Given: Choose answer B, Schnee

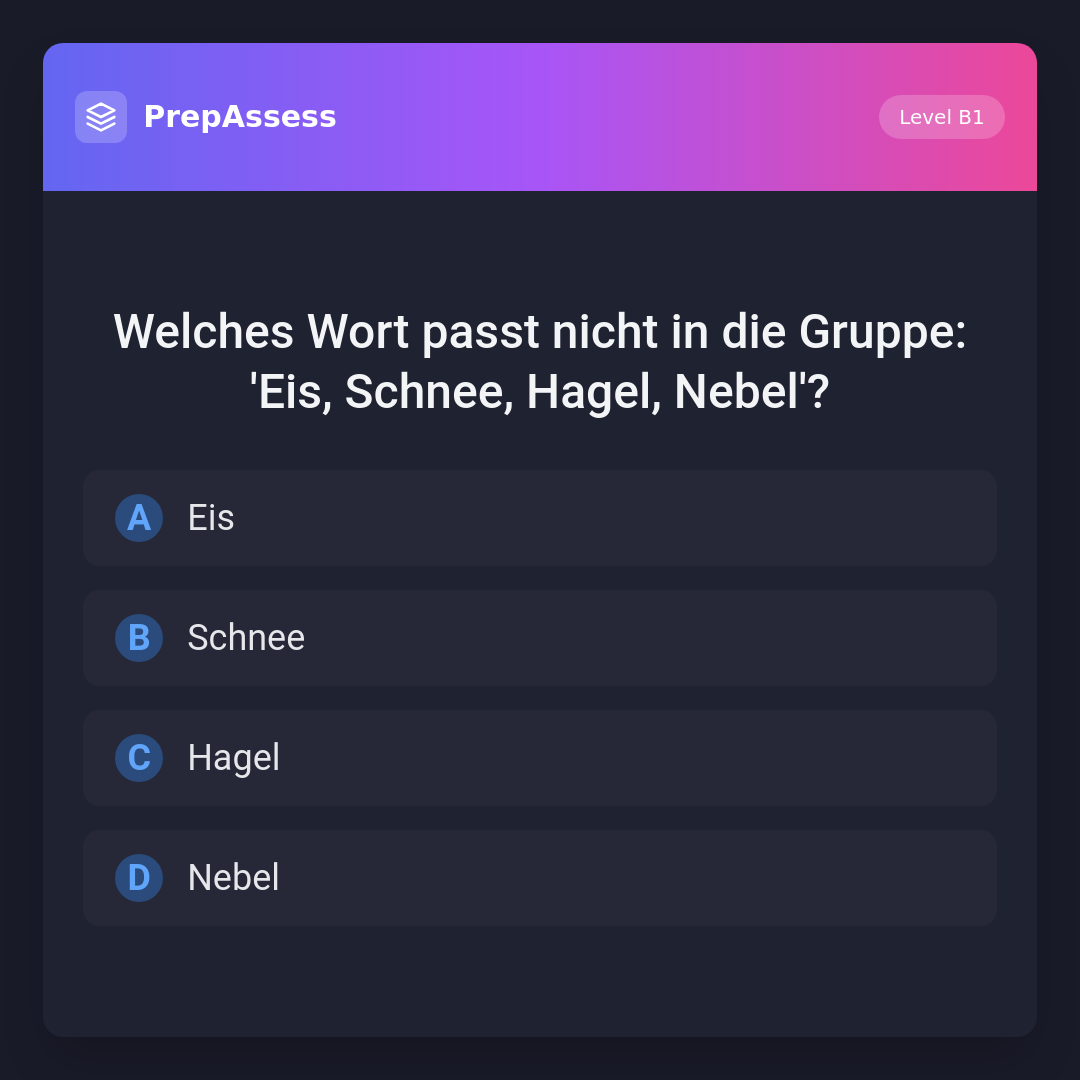Looking at the screenshot, I should [x=540, y=638].
